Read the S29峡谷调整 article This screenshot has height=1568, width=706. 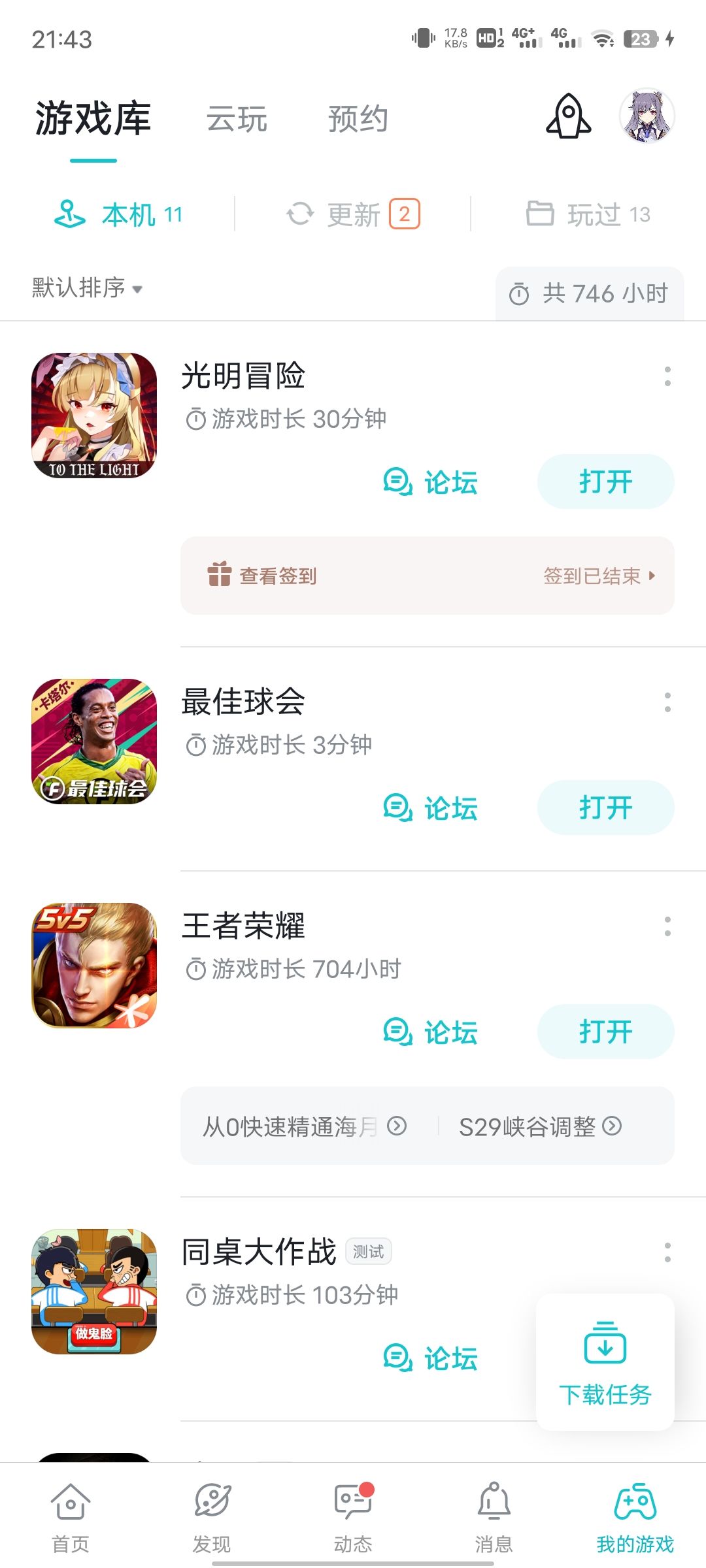[x=540, y=1126]
